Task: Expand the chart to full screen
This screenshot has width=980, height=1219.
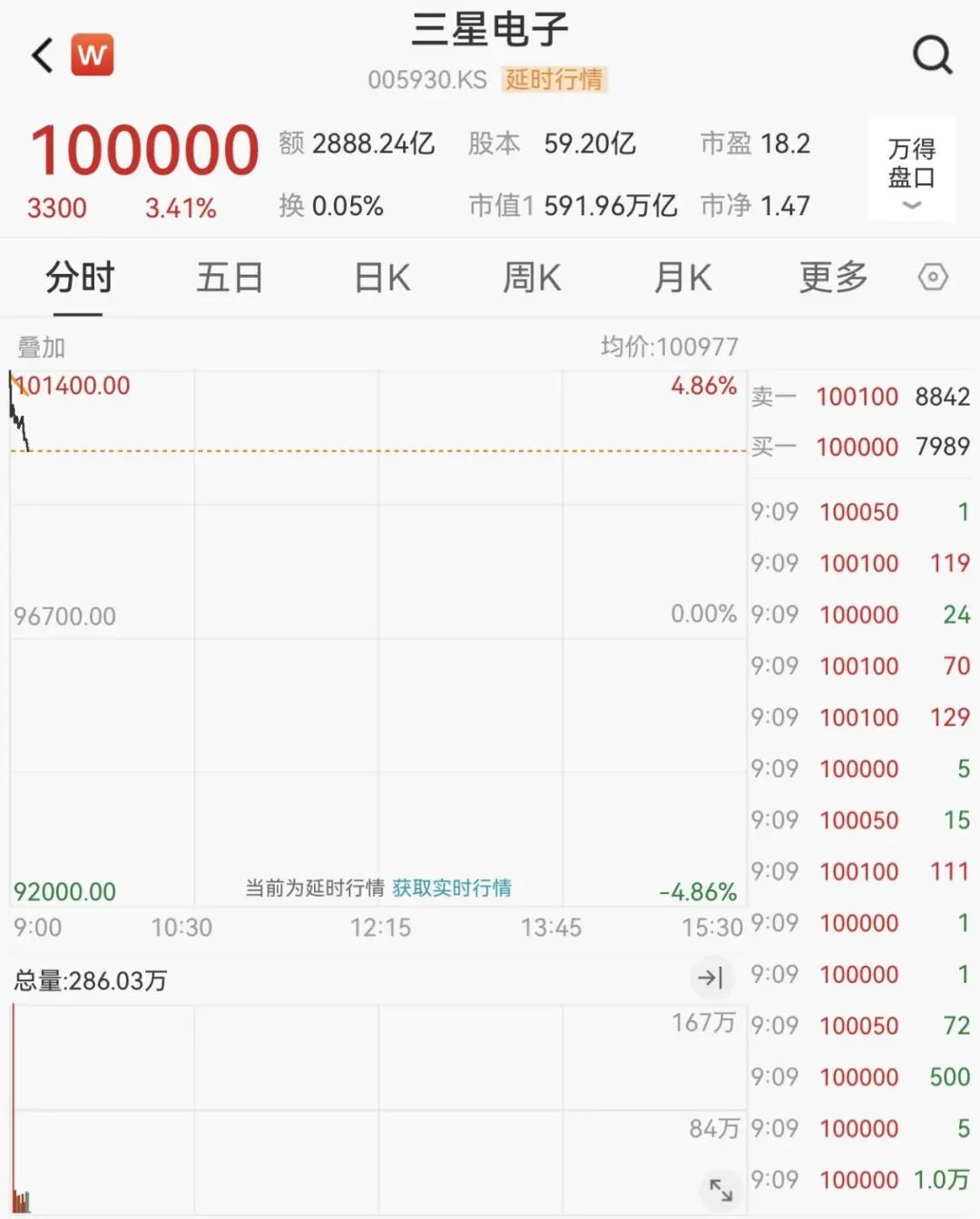Action: pos(720,1189)
